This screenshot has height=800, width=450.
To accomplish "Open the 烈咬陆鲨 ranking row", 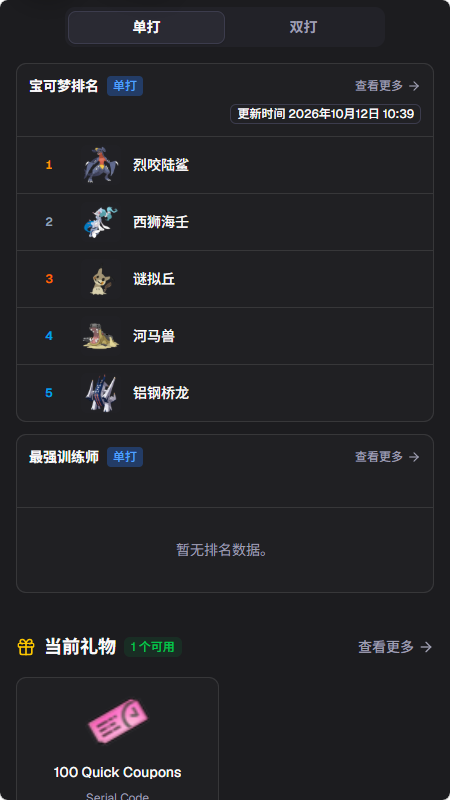I will [x=225, y=165].
